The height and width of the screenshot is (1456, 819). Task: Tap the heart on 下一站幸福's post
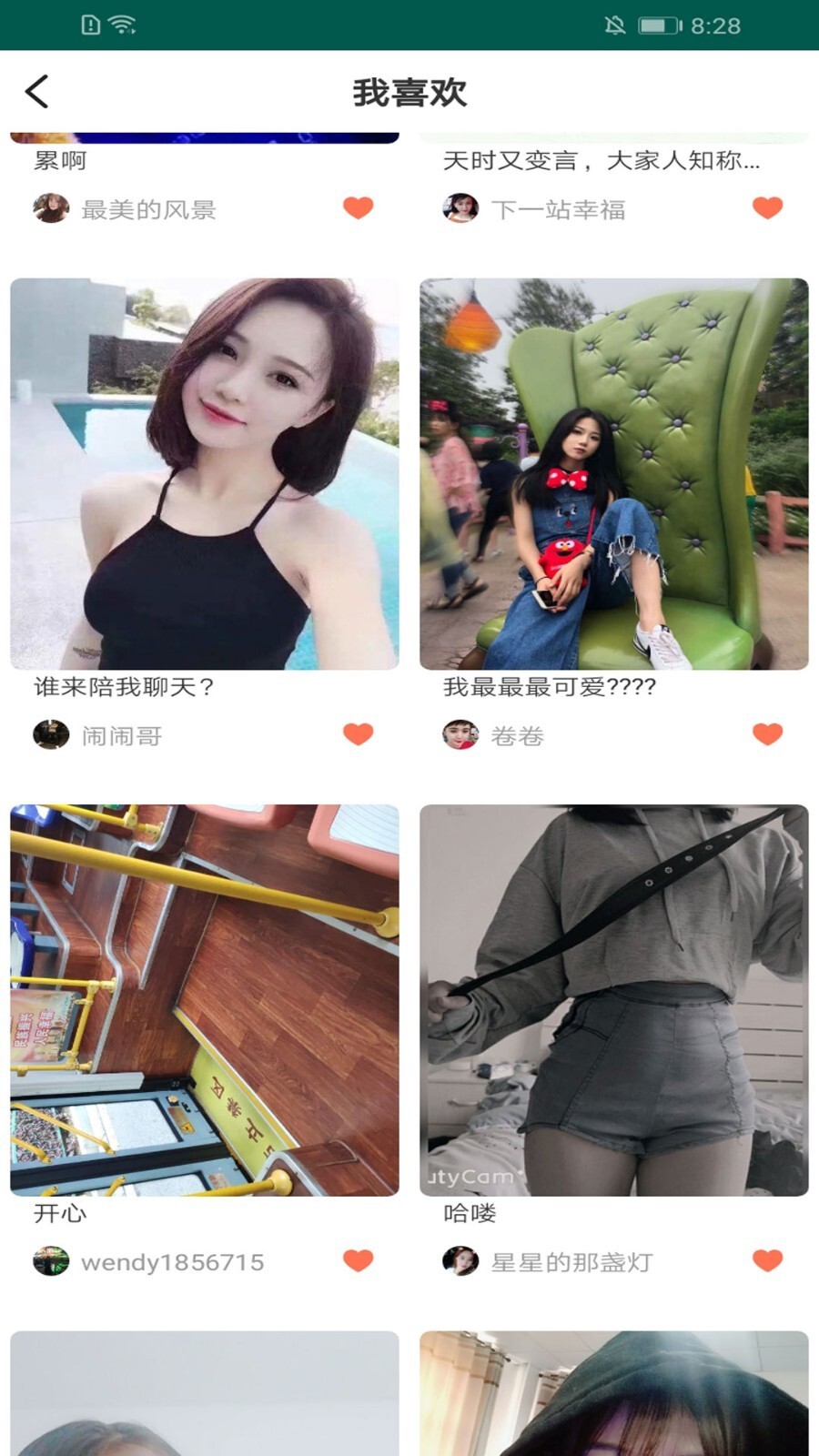(765, 207)
